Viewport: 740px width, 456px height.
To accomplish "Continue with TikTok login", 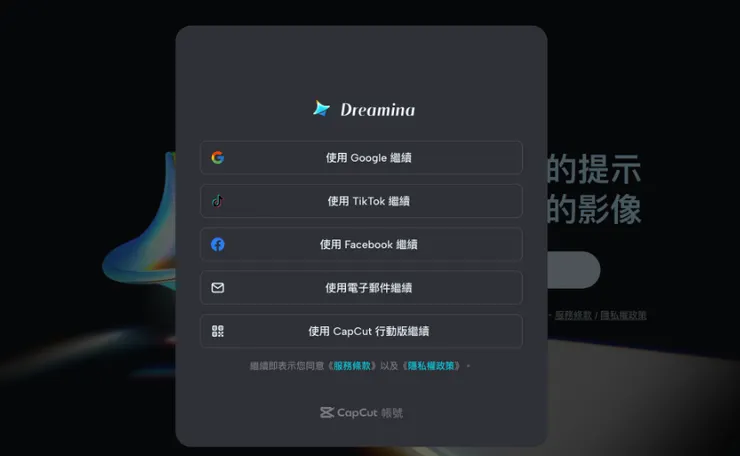I will point(361,201).
